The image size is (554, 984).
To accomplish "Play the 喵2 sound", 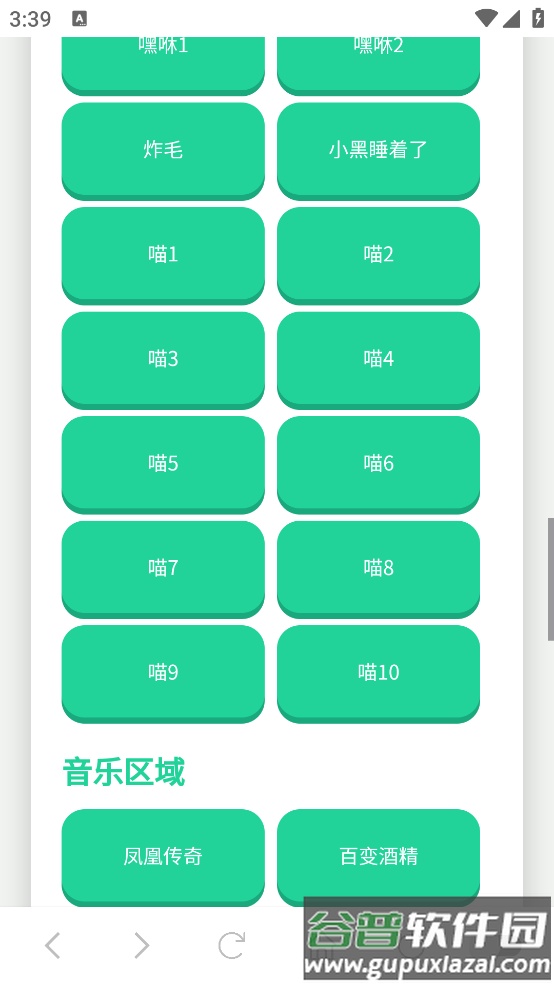I will [x=378, y=256].
